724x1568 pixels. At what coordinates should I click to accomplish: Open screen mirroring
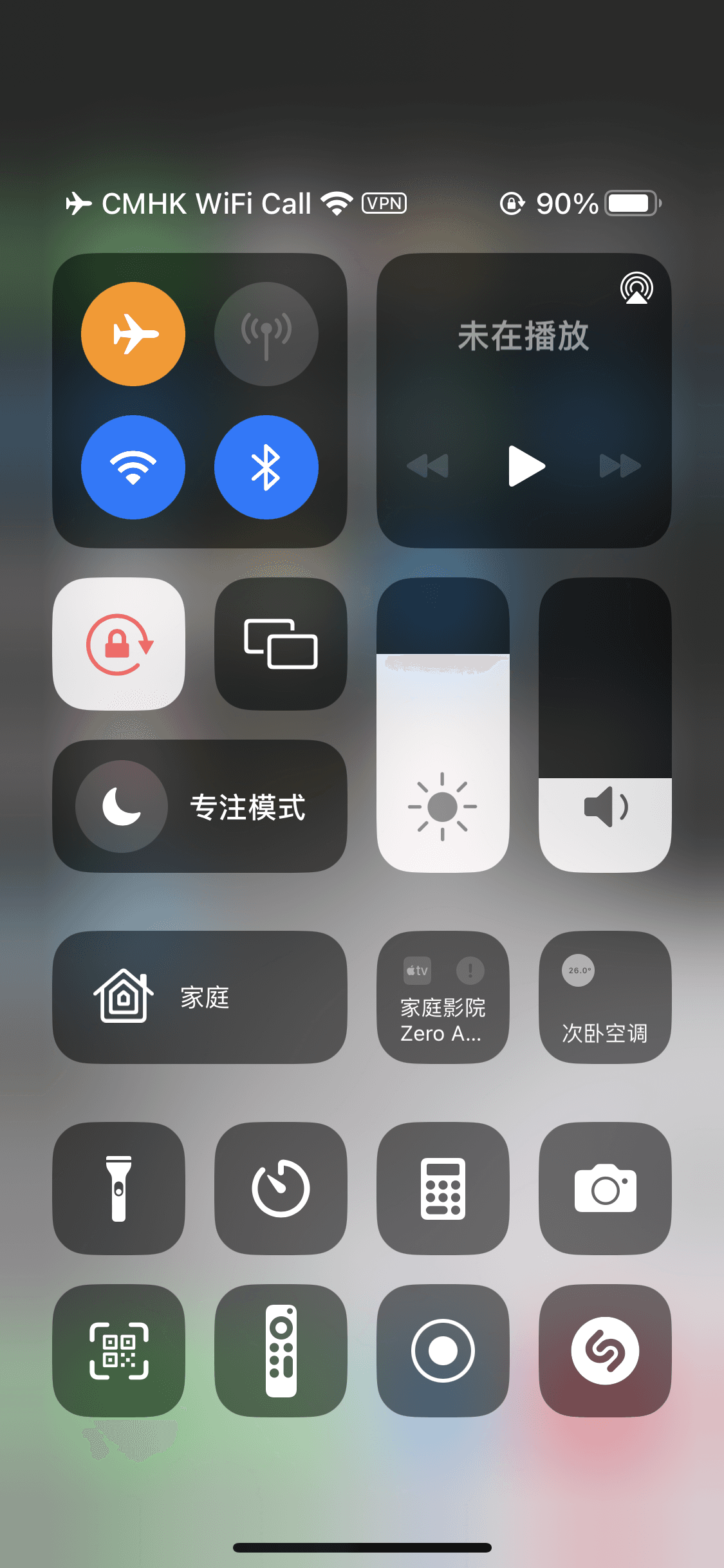(x=281, y=644)
